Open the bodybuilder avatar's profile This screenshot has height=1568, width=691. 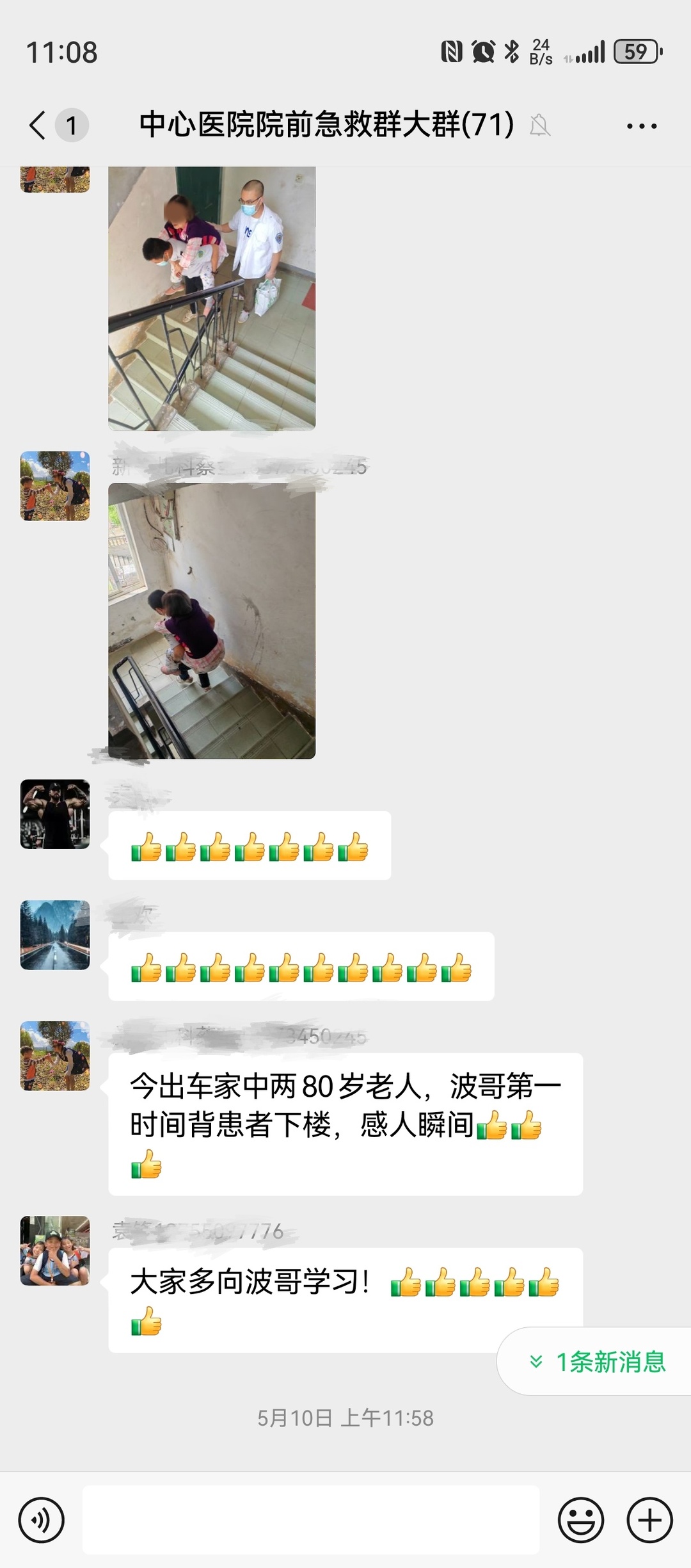tap(55, 814)
